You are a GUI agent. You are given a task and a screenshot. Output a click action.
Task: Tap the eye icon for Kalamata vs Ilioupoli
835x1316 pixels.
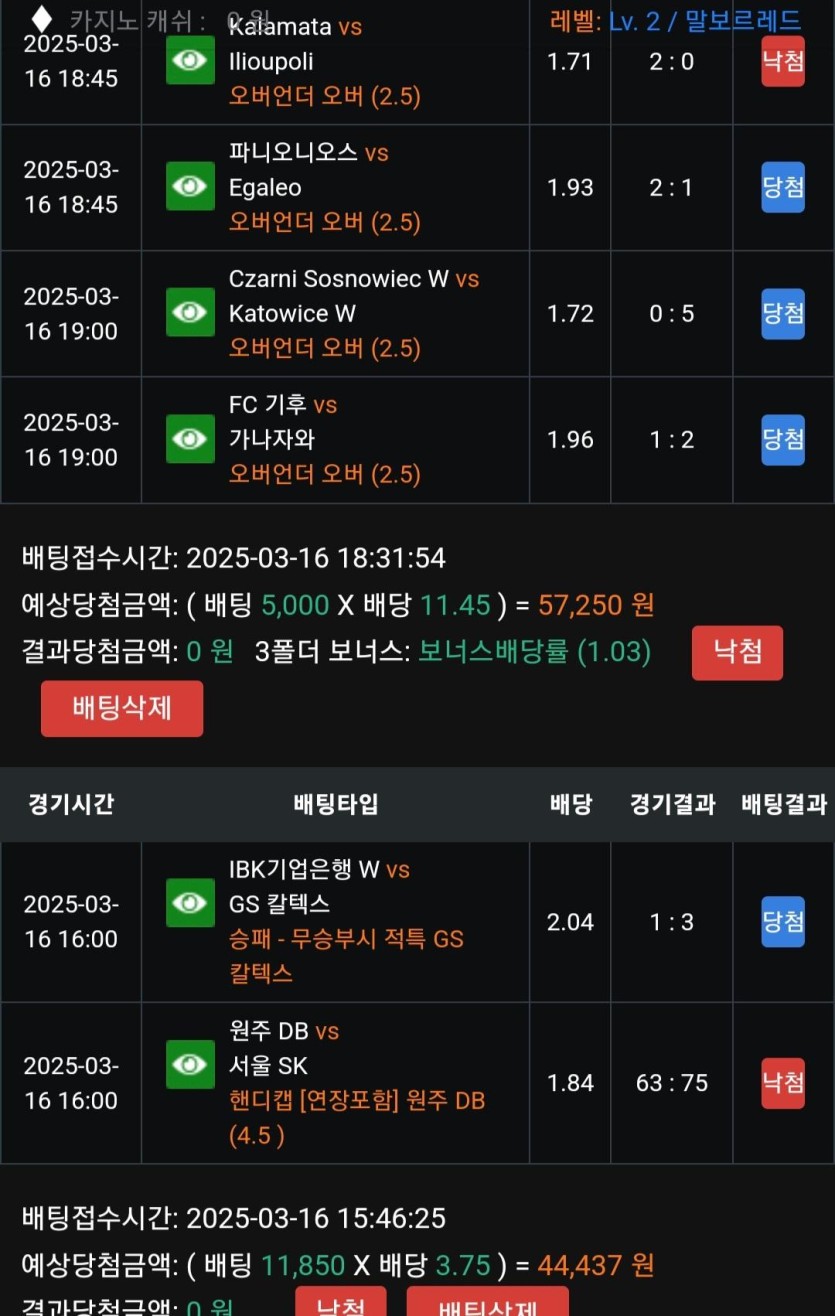click(x=190, y=61)
